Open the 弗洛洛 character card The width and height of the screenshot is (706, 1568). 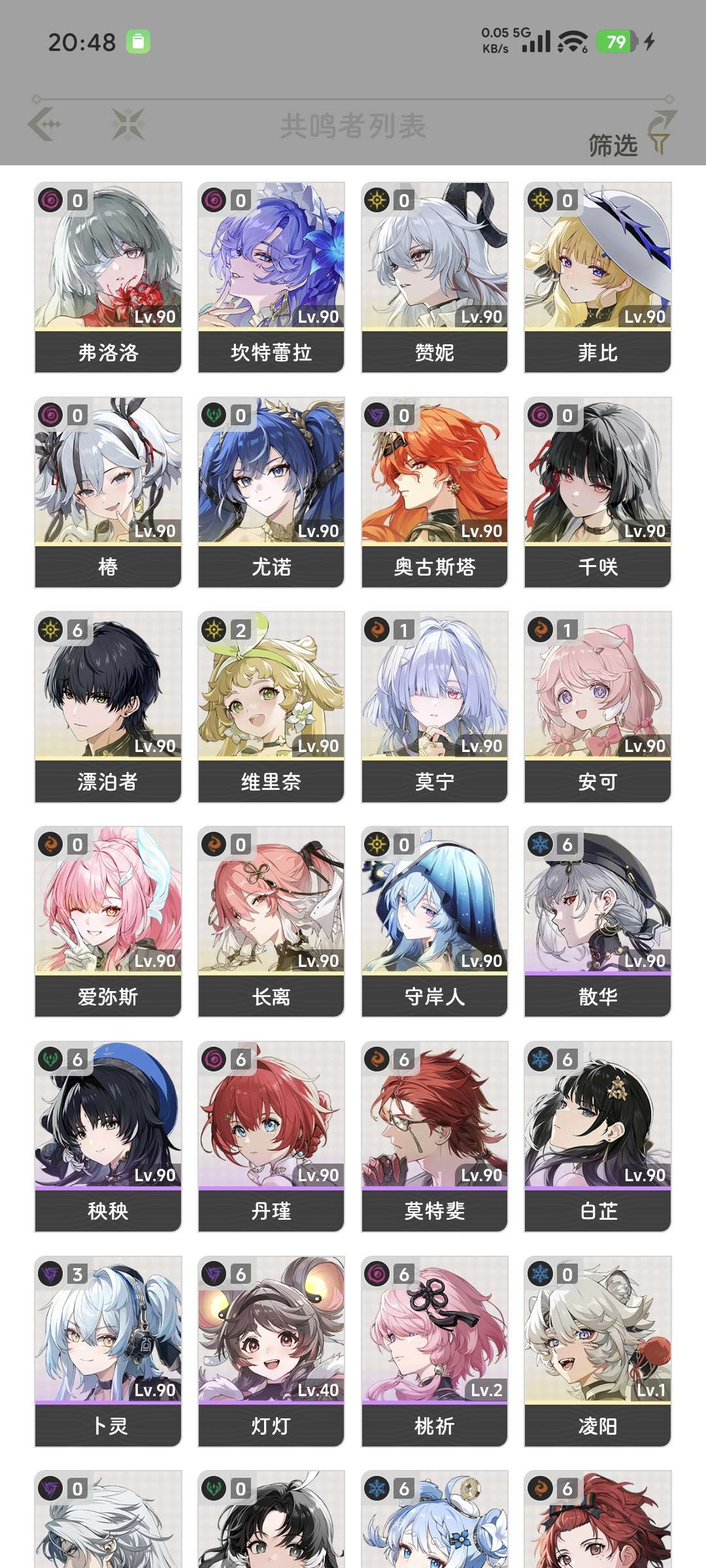108,277
